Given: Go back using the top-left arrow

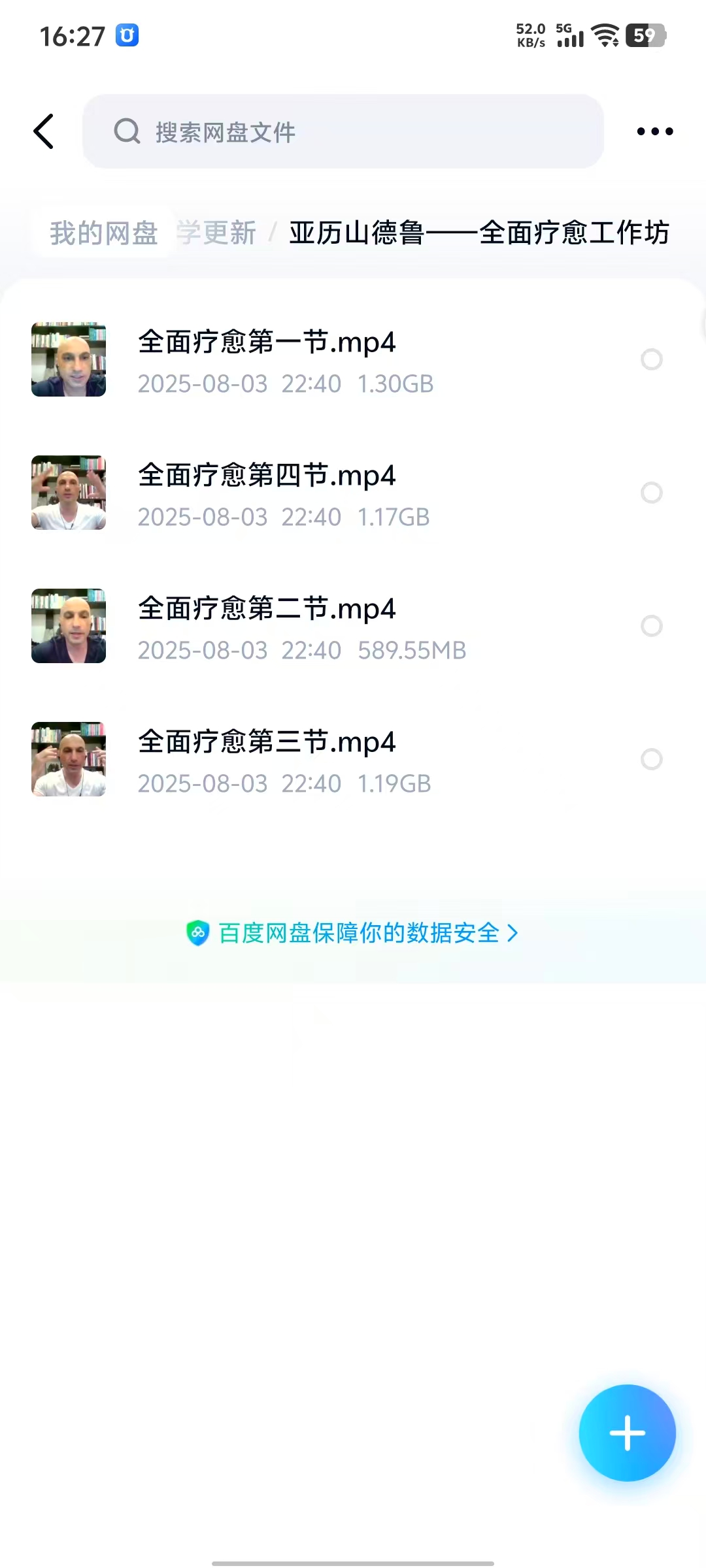Looking at the screenshot, I should 44,131.
